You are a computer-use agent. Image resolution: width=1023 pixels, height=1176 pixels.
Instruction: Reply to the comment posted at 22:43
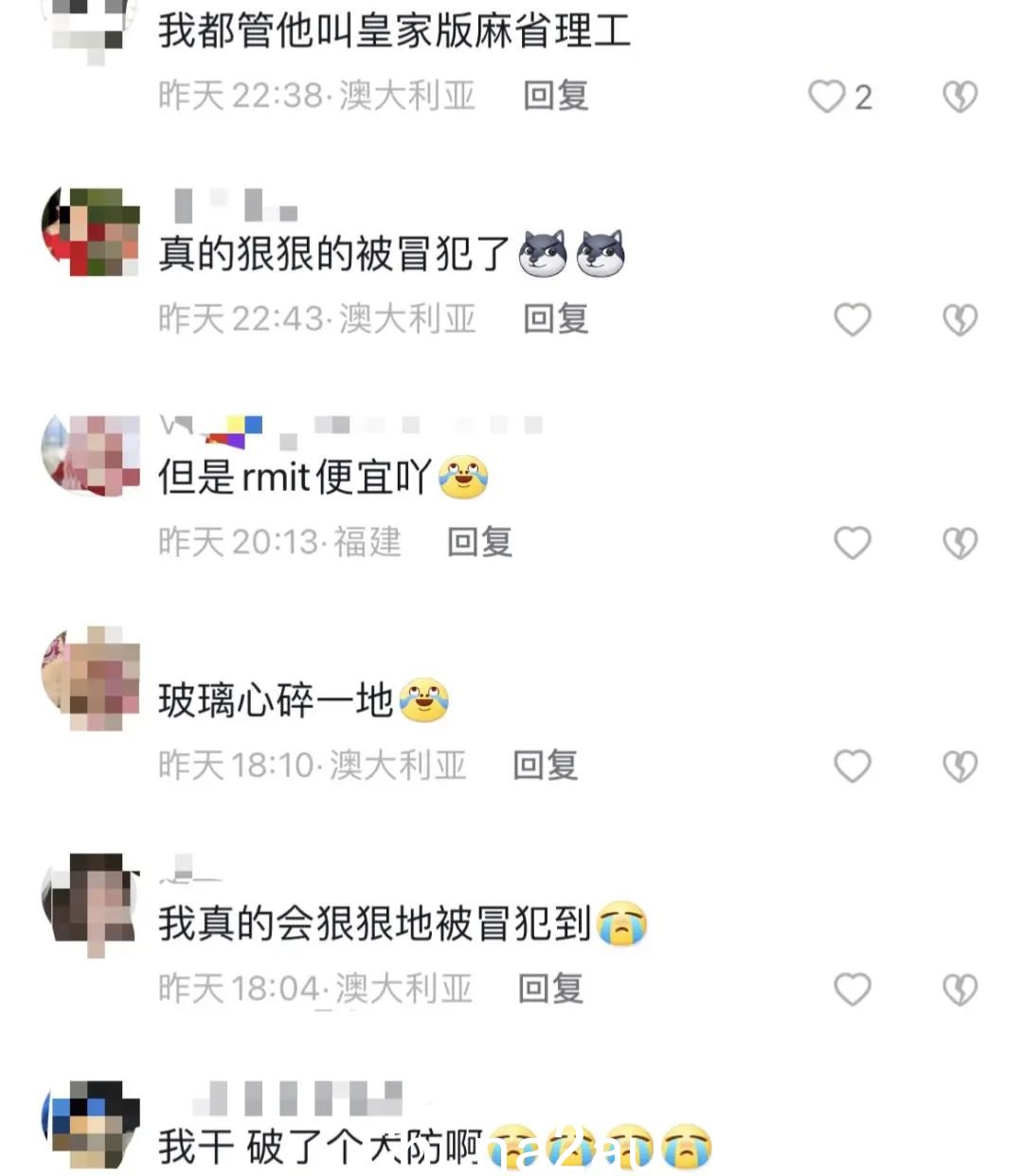coord(556,319)
